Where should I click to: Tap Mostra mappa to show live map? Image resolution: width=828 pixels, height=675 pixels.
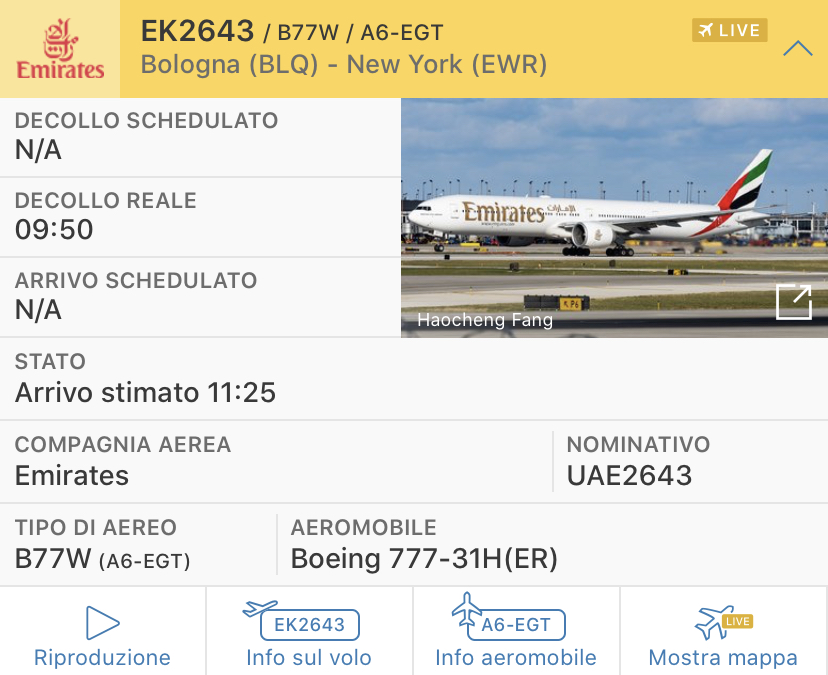pyautogui.click(x=723, y=634)
